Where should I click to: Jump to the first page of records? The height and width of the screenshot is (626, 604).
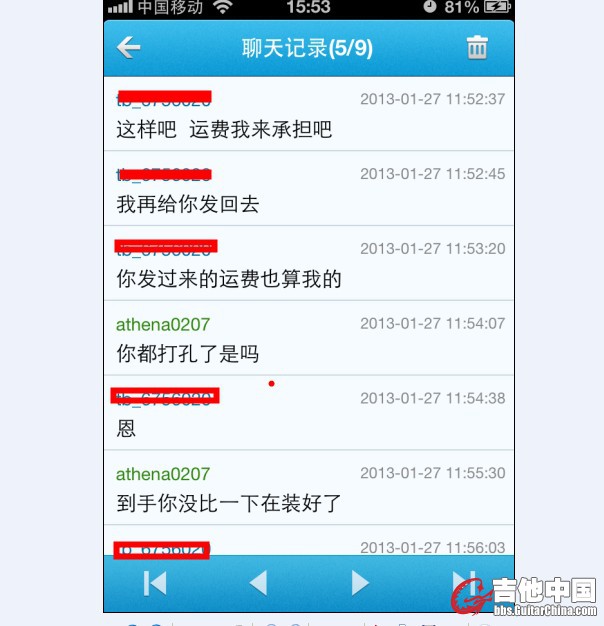click(x=155, y=582)
